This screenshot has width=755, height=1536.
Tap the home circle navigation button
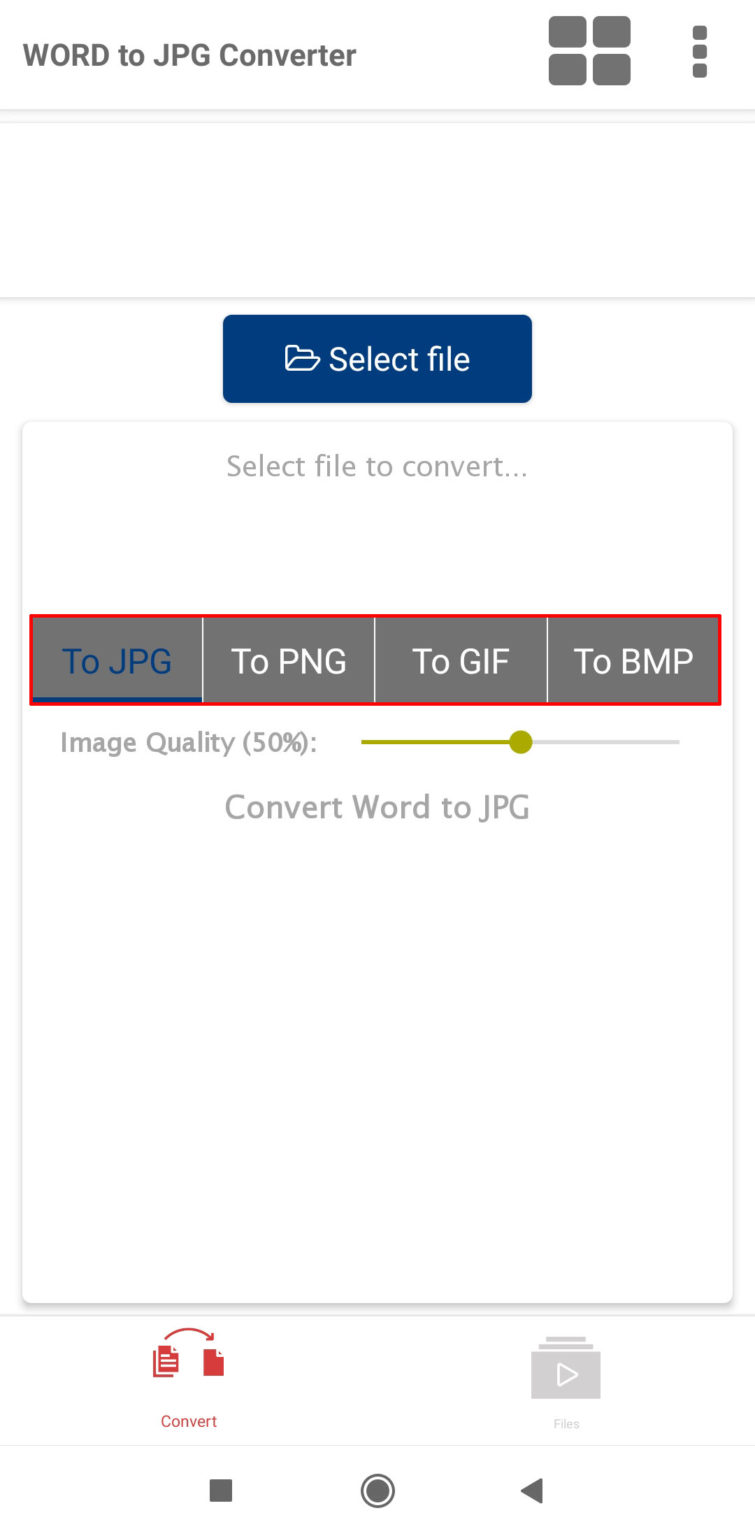click(x=377, y=1490)
